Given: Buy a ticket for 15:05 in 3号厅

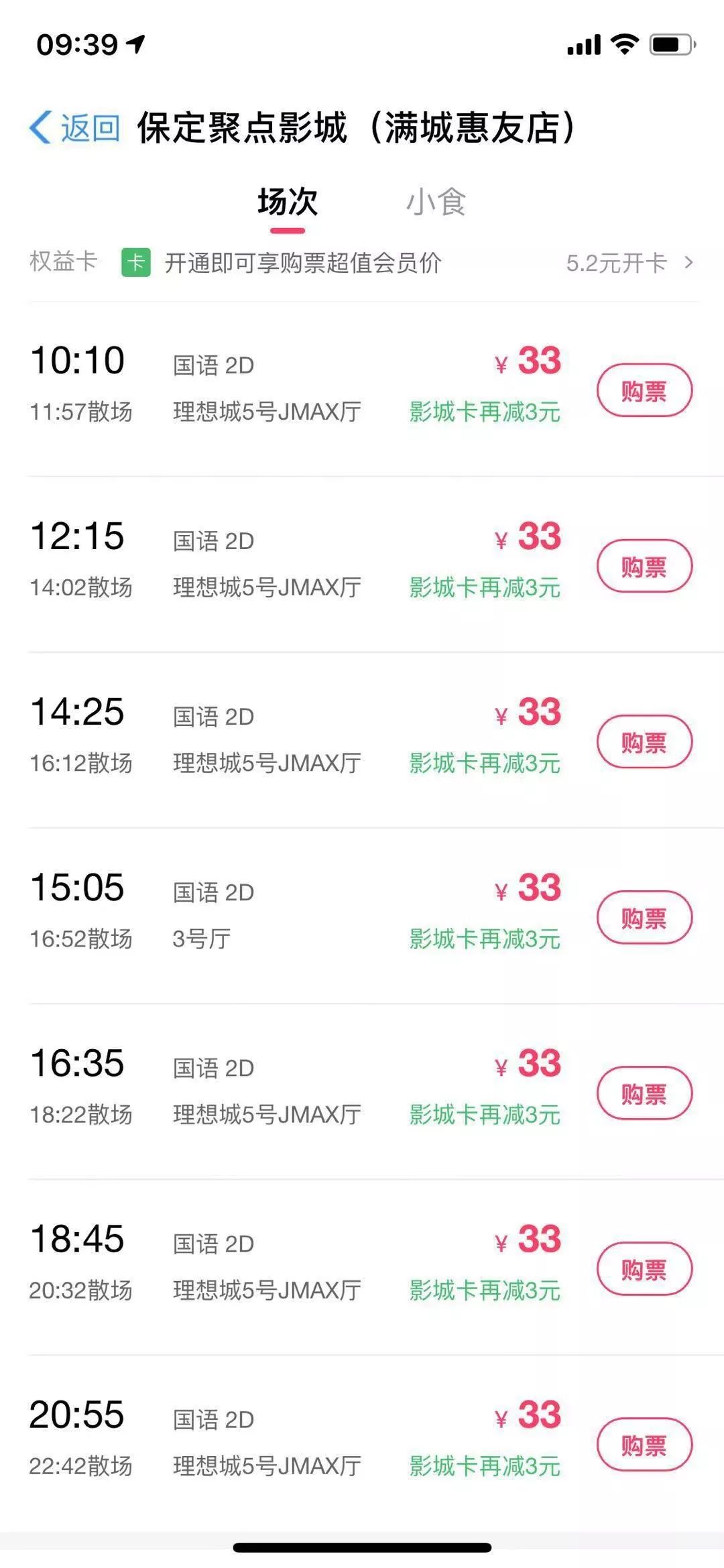Looking at the screenshot, I should (644, 917).
